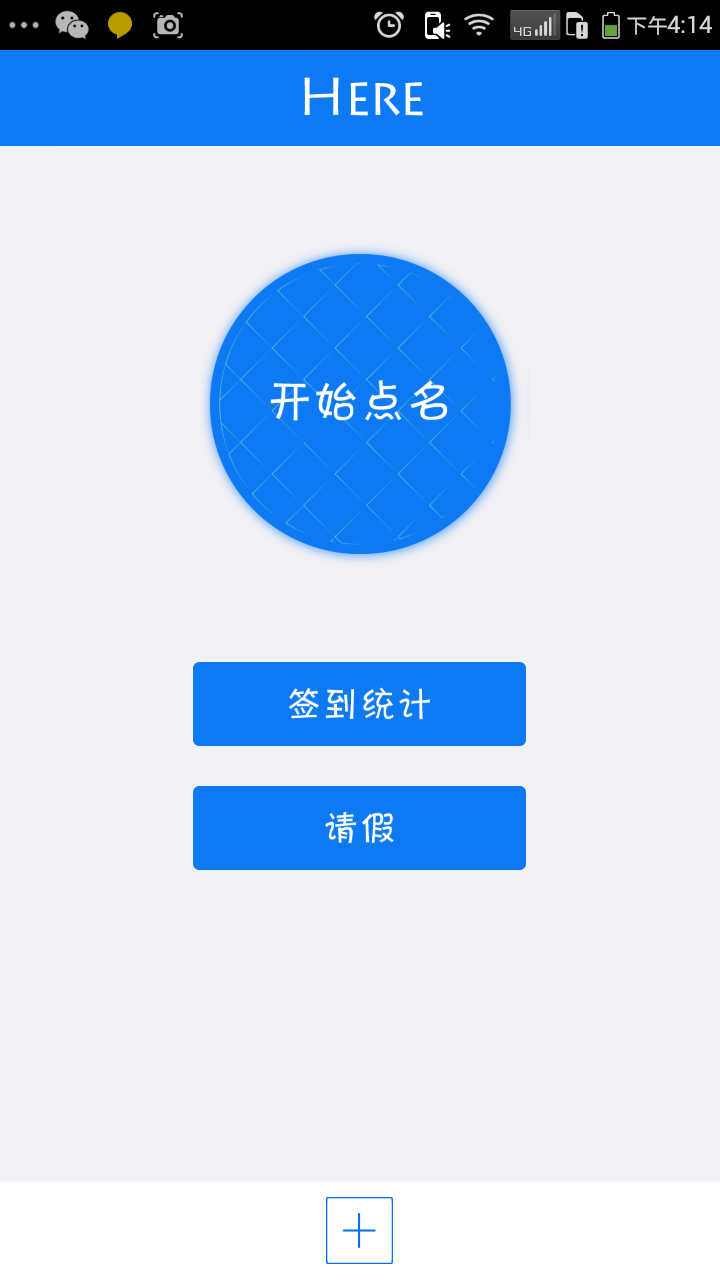
Task: Tap the plus icon at the bottom
Action: 360,1229
